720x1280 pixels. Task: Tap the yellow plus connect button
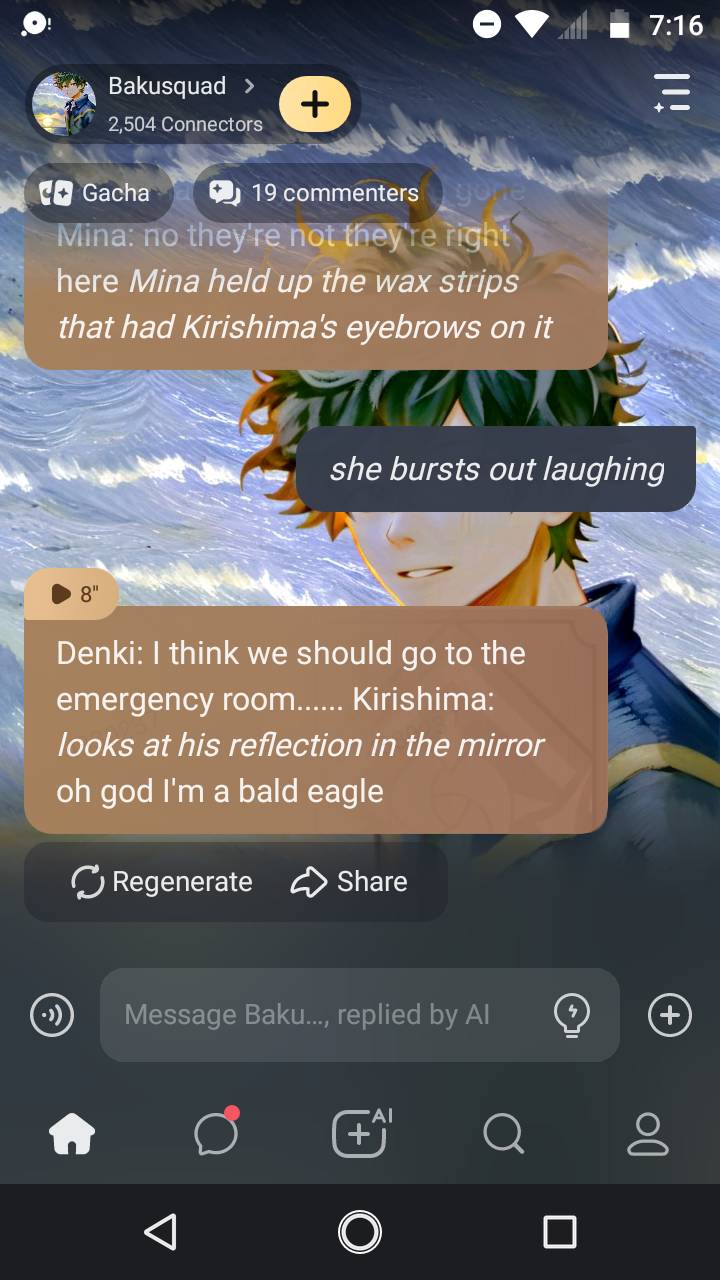(315, 104)
